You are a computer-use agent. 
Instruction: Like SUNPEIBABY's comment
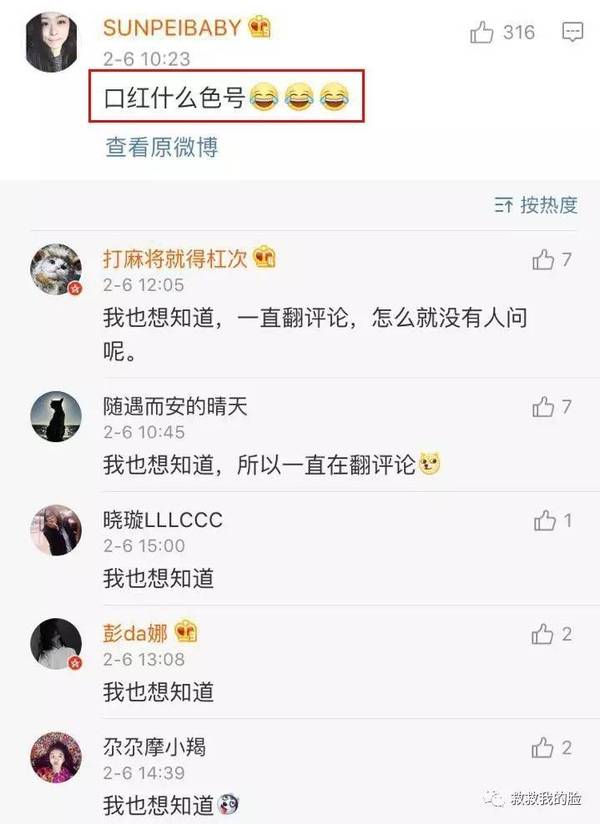tap(482, 33)
